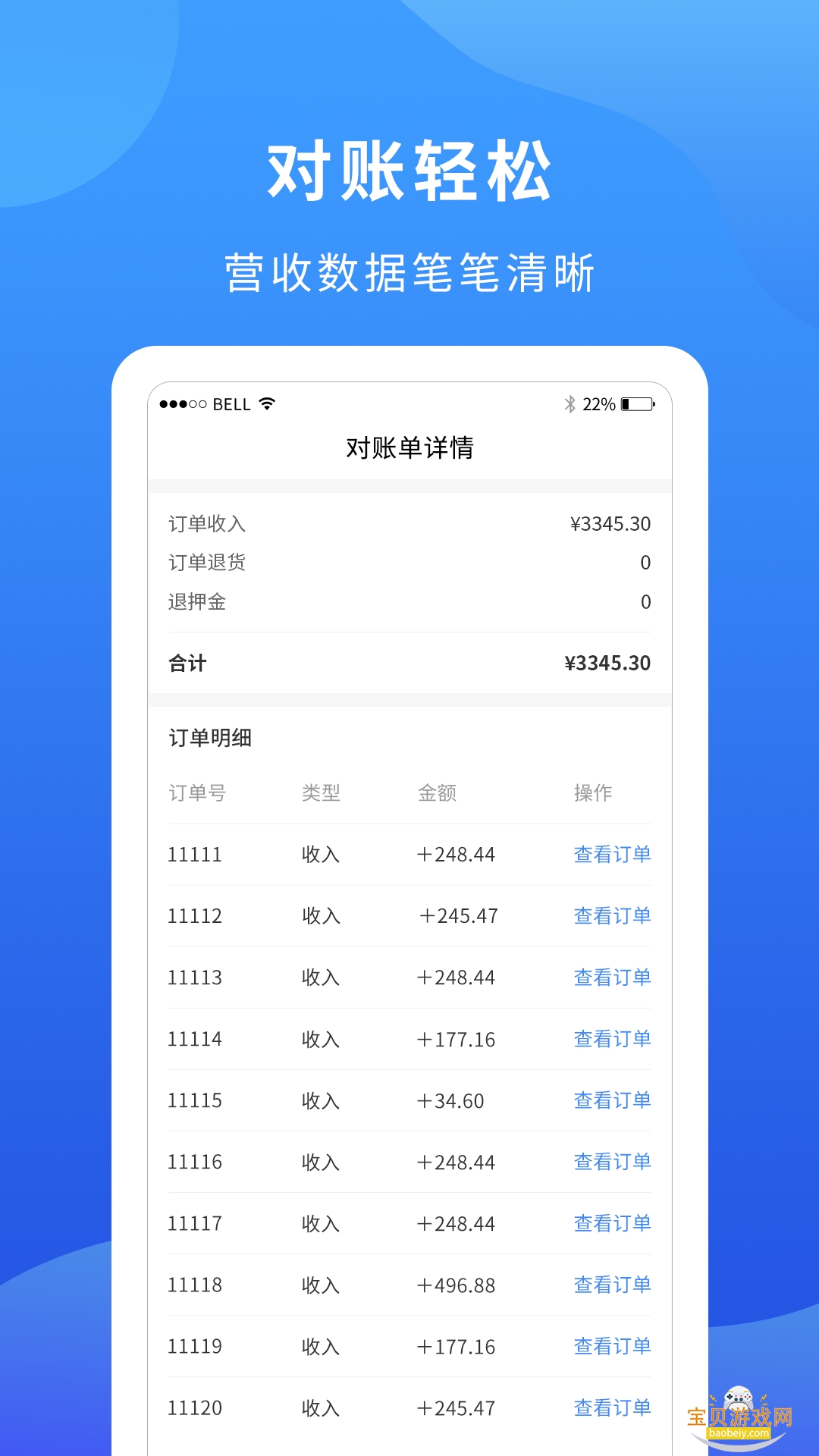Screen dimensions: 819x1456
Task: Tap the signal strength dots next to BELL
Action: [x=184, y=404]
